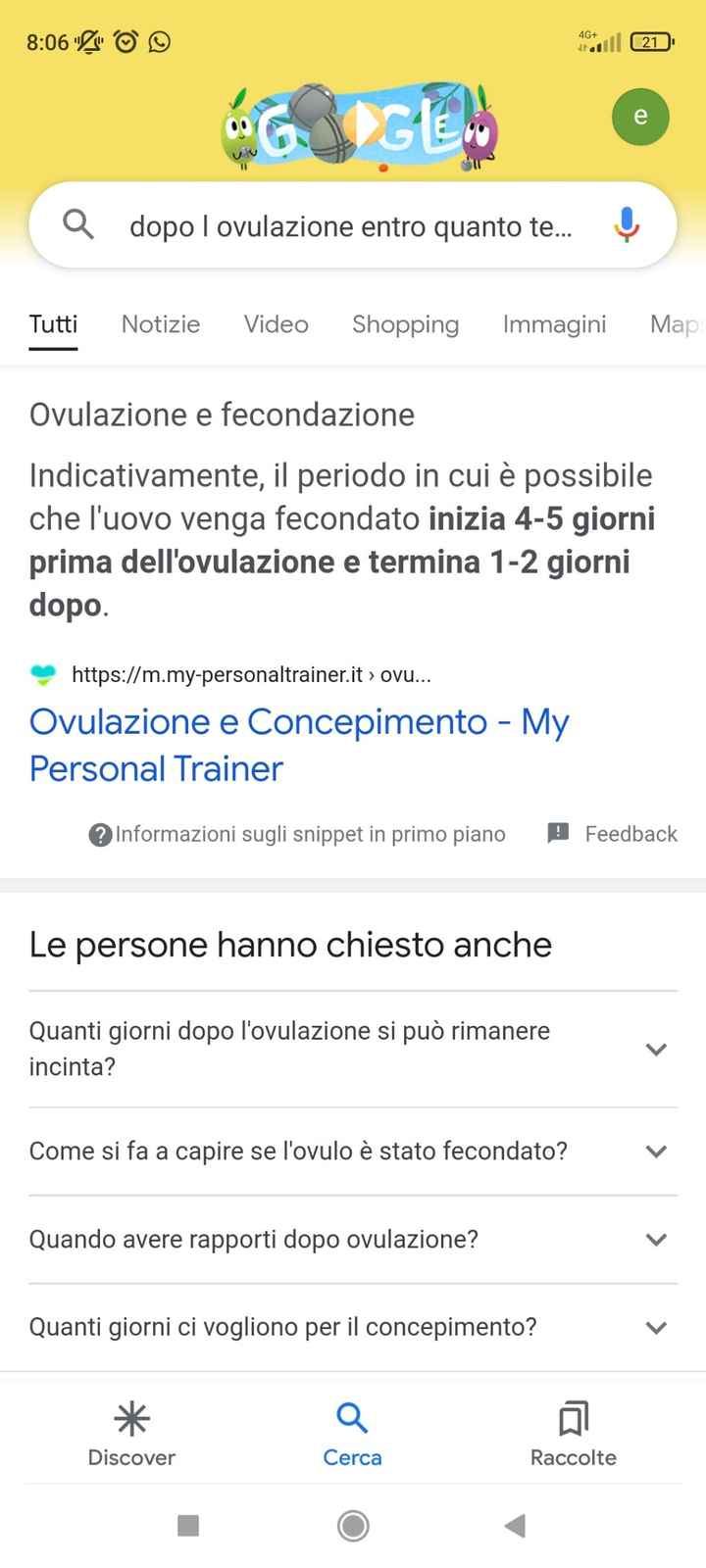Image resolution: width=706 pixels, height=1568 pixels.
Task: Open 'Informazioni sugli snippet in primo piano'
Action: (310, 834)
